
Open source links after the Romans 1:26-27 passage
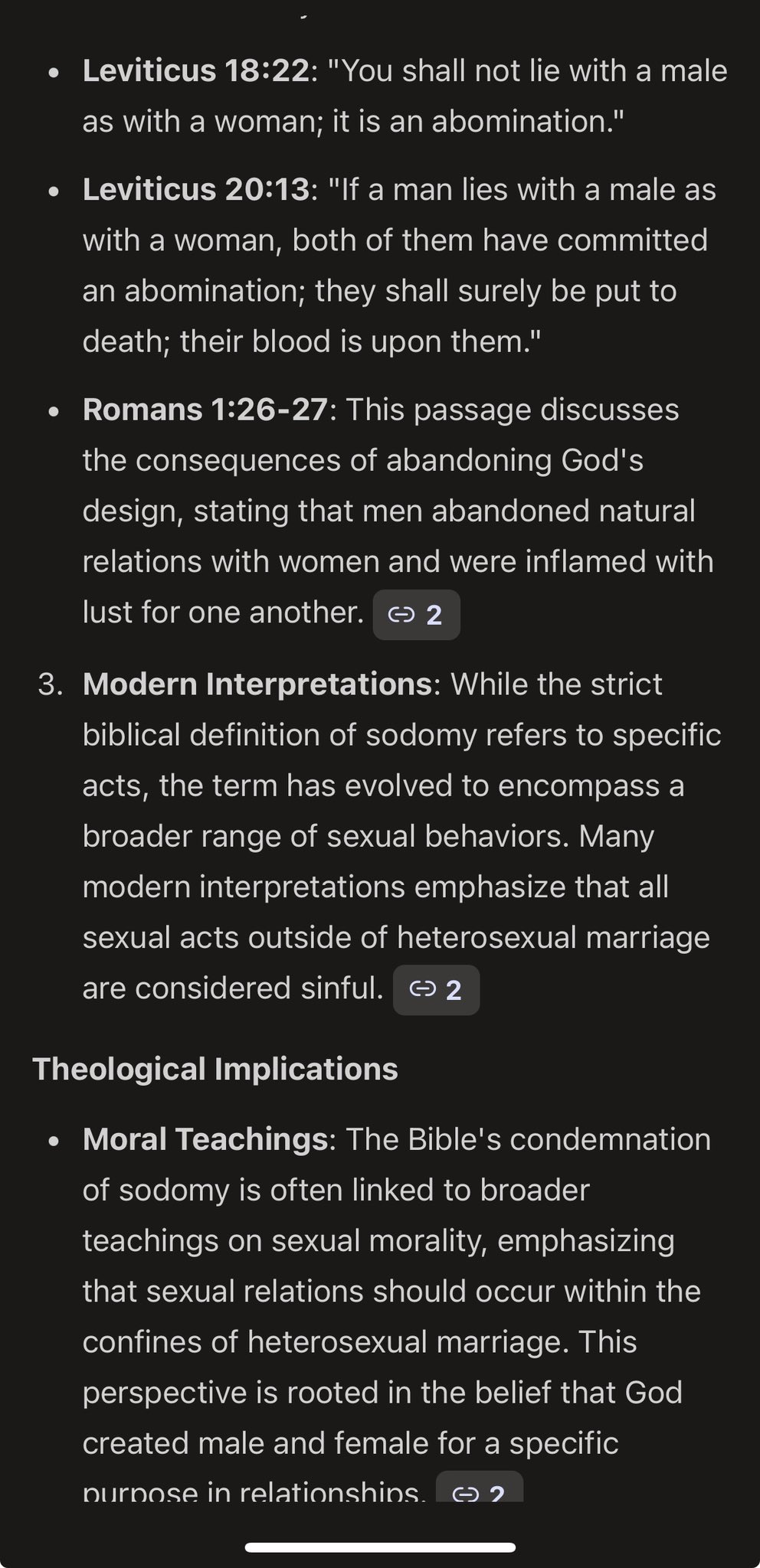click(416, 615)
